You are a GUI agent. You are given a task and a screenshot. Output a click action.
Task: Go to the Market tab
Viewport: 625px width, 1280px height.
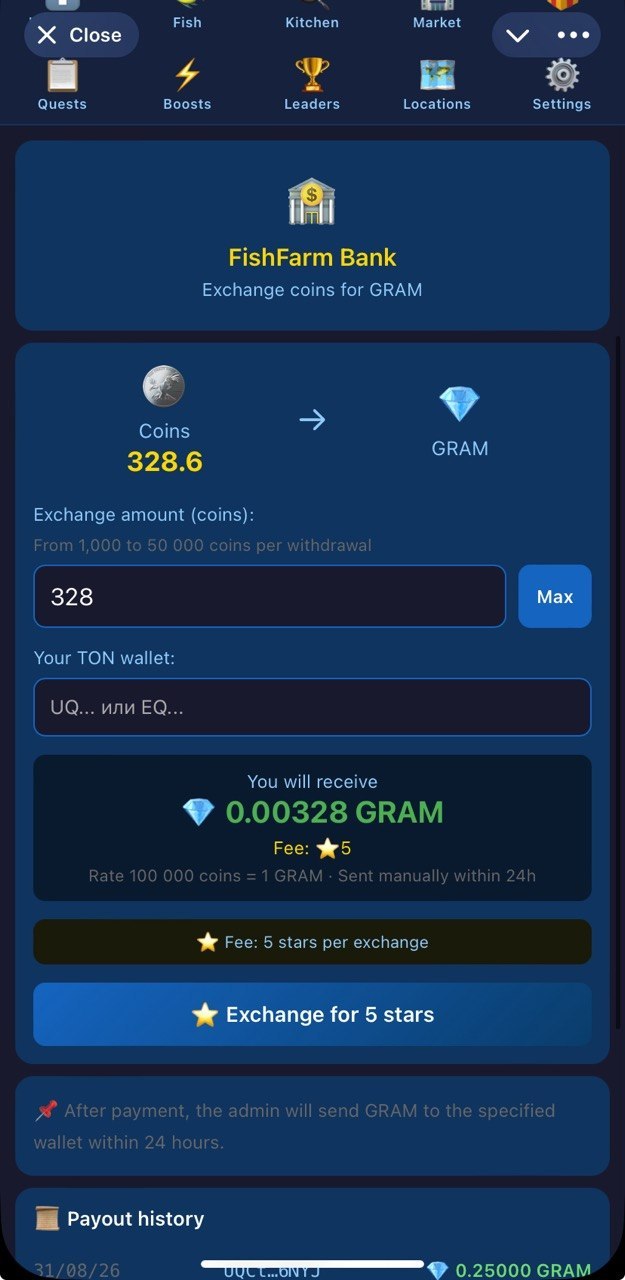437,16
